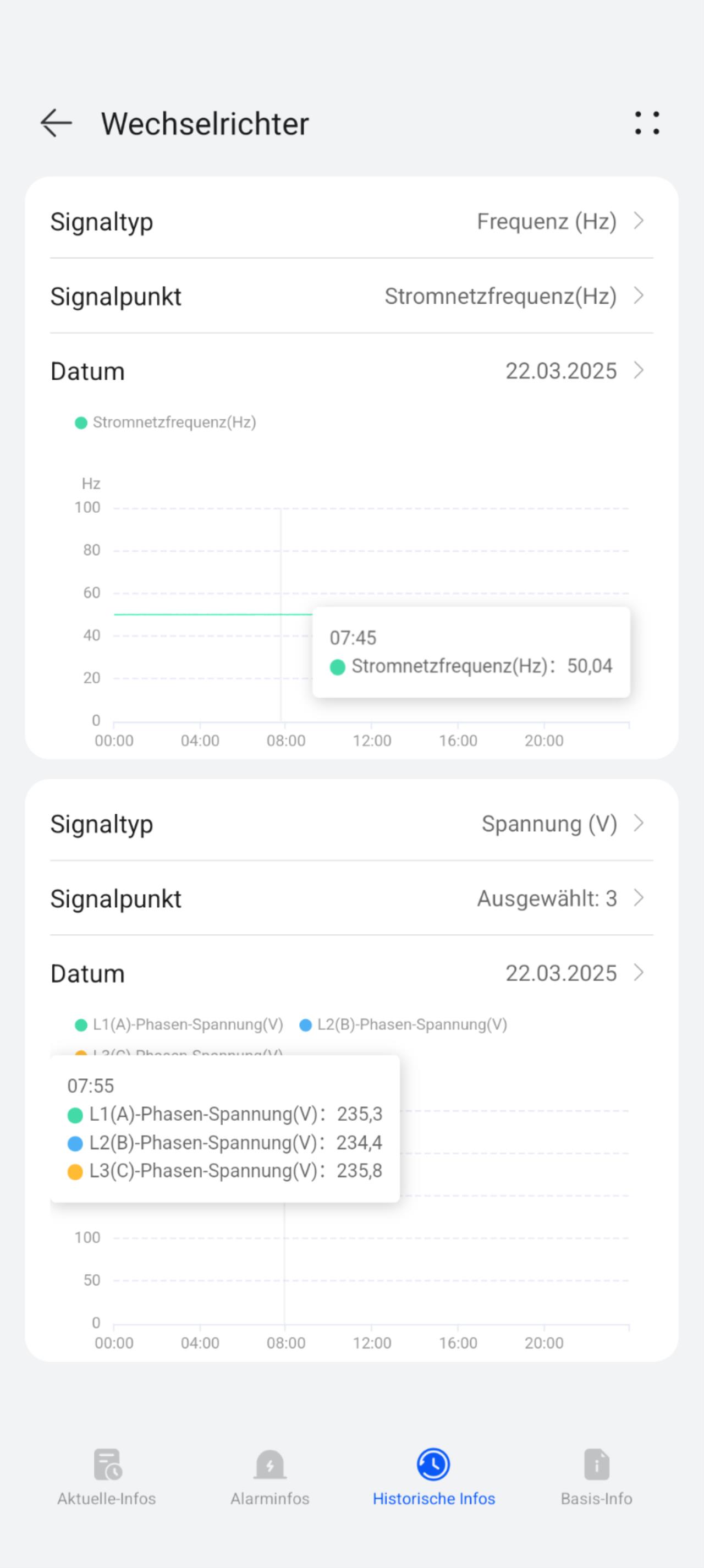Go back from Wechselrichter screen
This screenshot has height=1568, width=704.
[56, 123]
